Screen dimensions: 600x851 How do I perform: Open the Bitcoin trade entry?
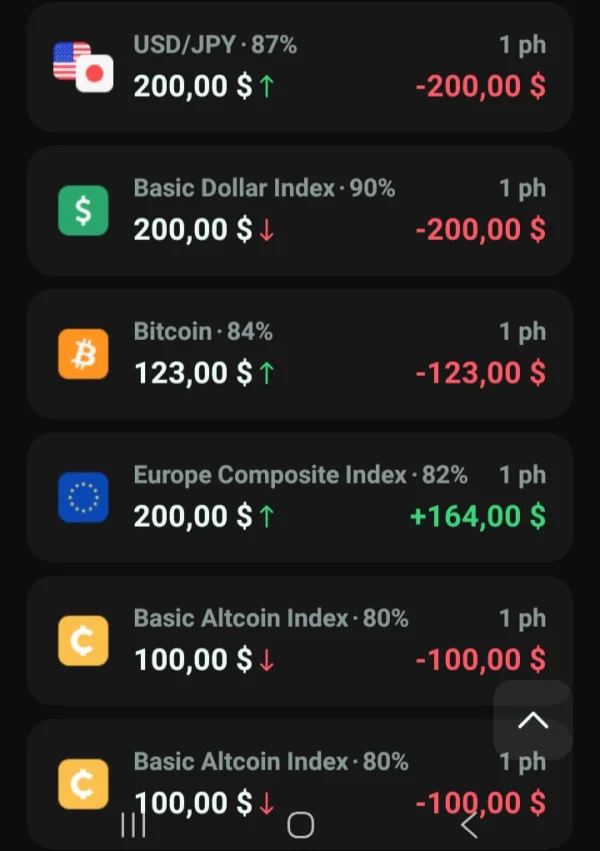[x=300, y=354]
